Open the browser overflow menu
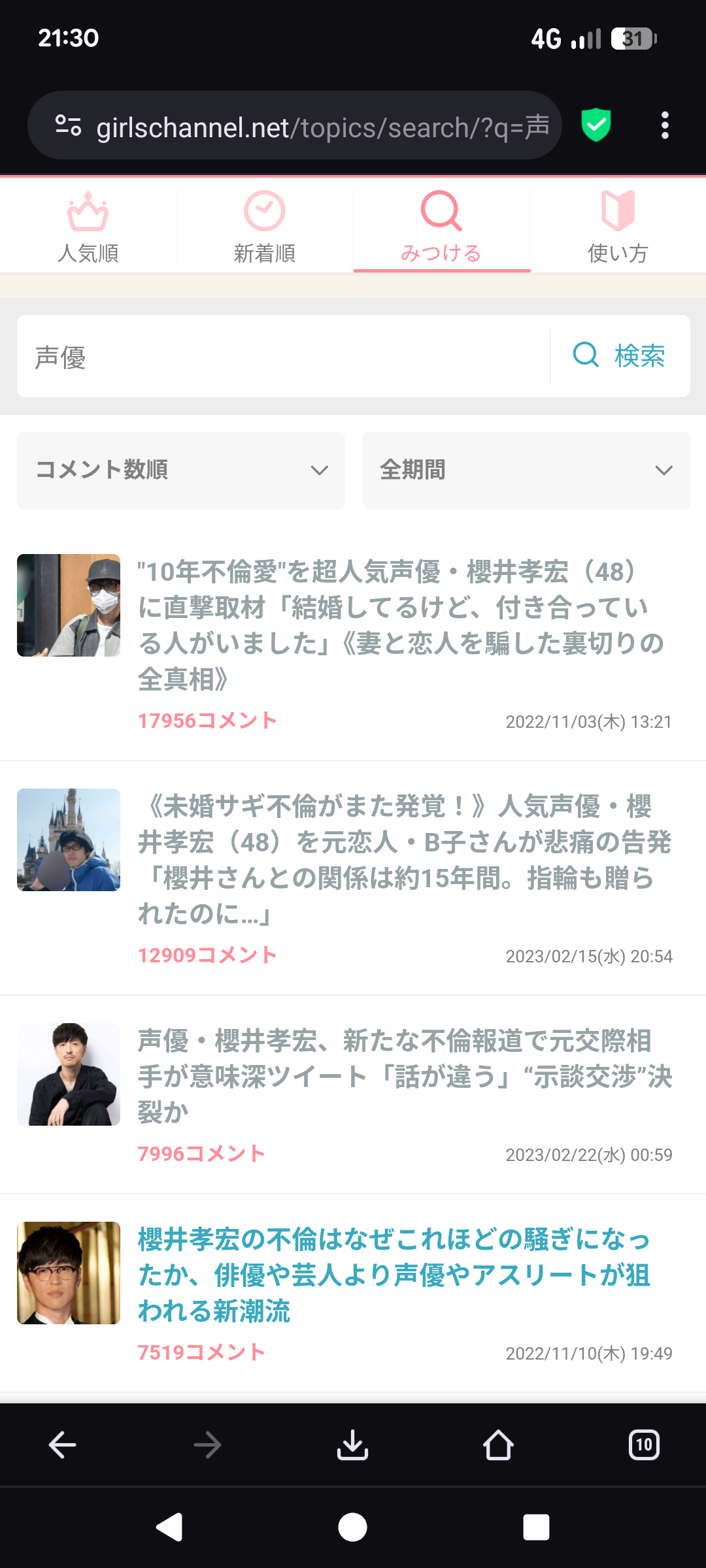This screenshot has width=706, height=1568. (x=665, y=125)
